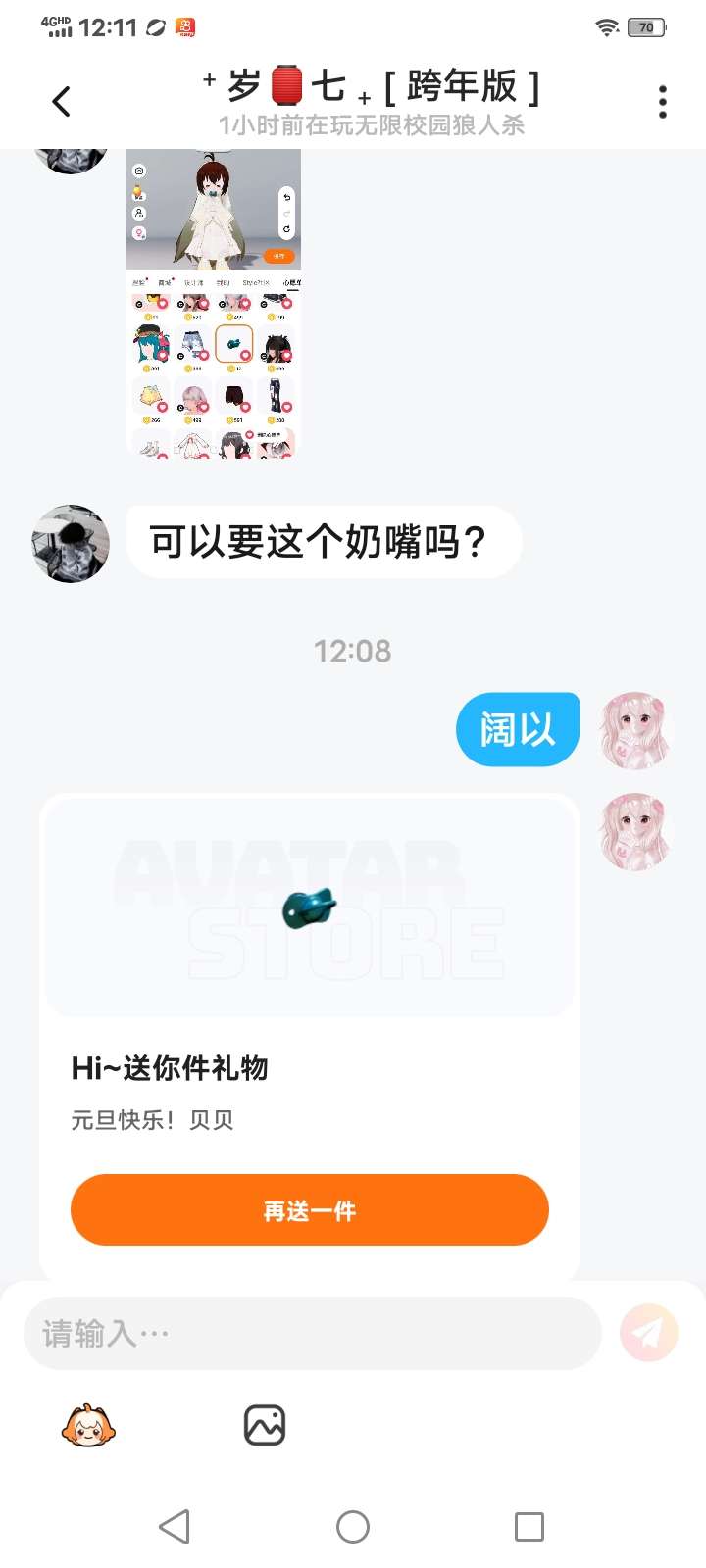Open the three-dot overflow menu

(663, 102)
